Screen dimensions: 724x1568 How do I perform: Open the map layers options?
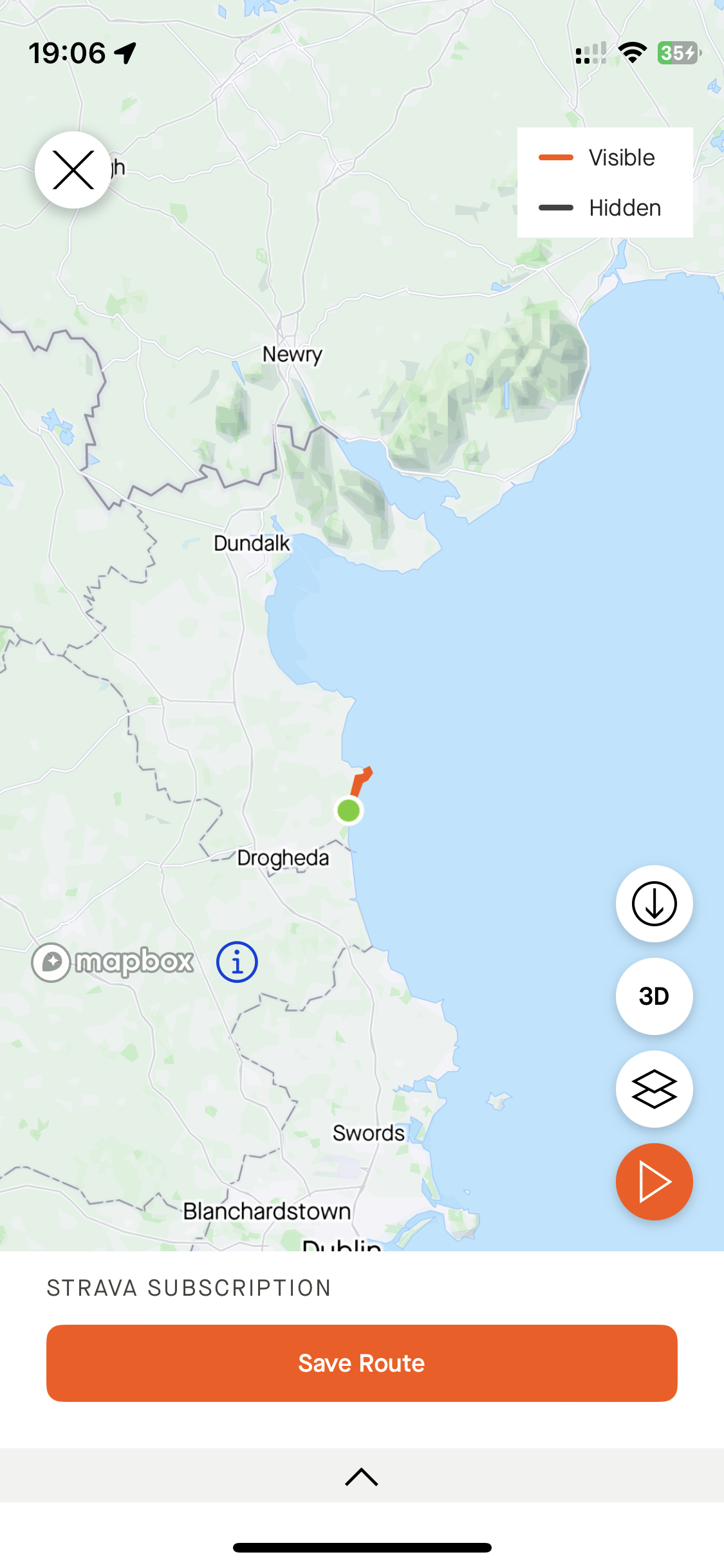tap(654, 1089)
